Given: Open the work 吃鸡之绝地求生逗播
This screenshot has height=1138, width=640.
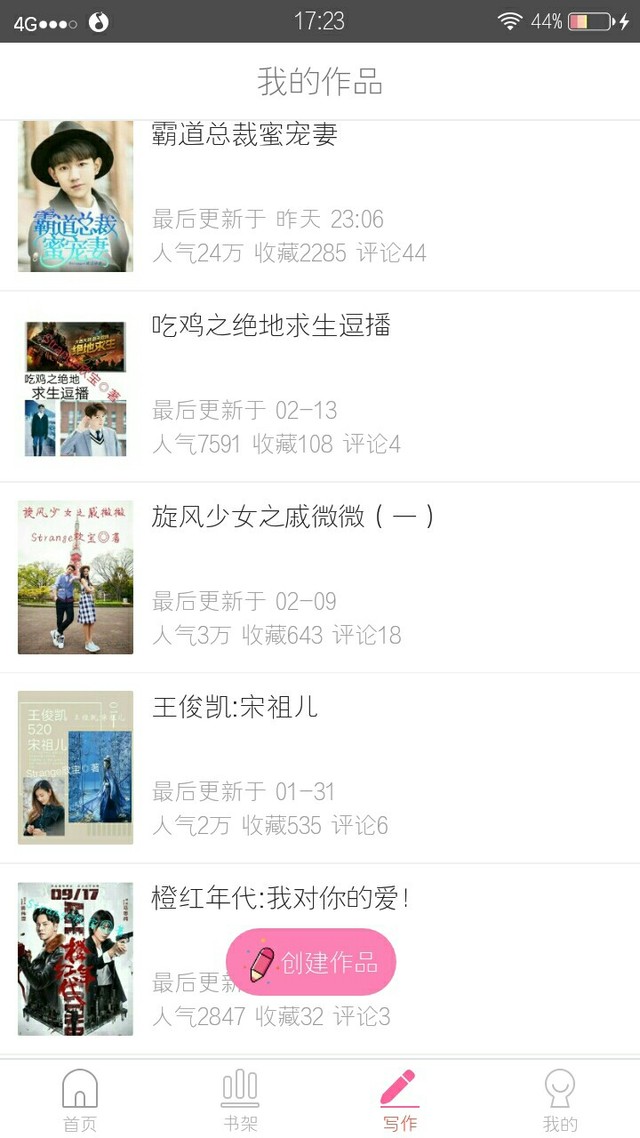Looking at the screenshot, I should coord(271,325).
